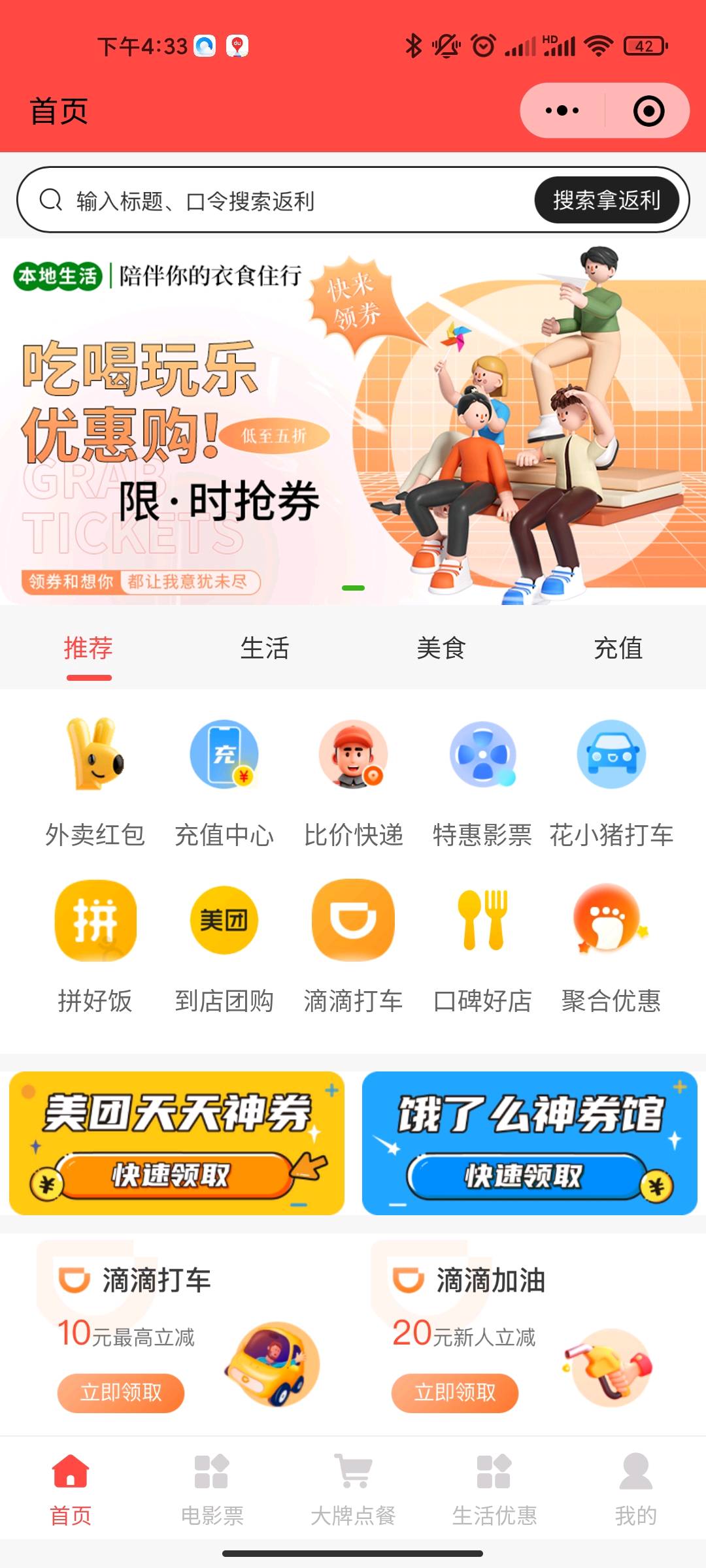Open the 吃喝玩乐优惠购 coupon banner
706x1568 pixels.
coord(353,421)
